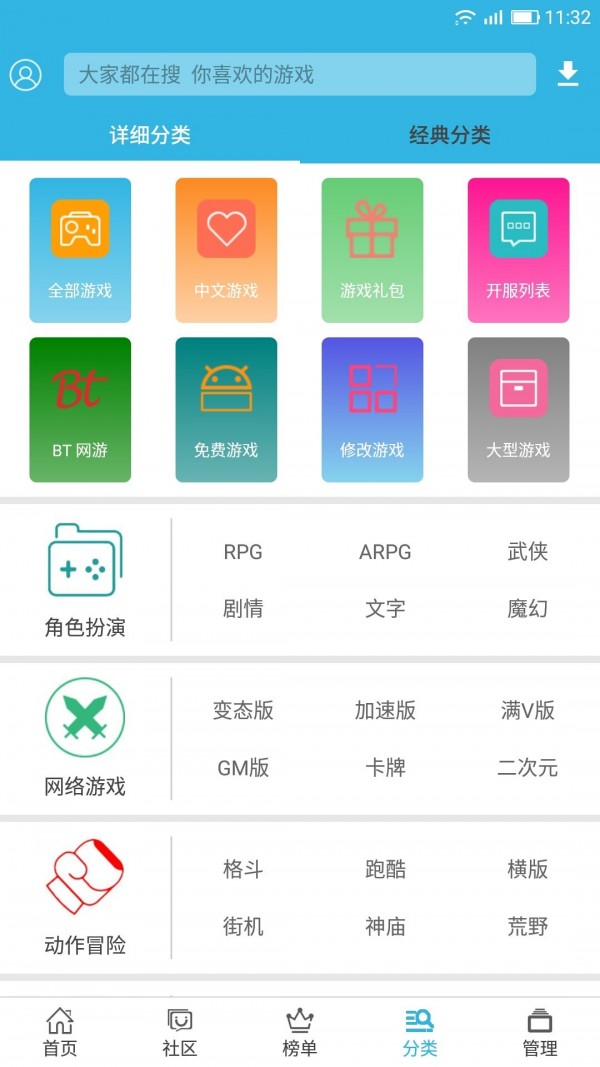Select the 跑酷 subcategory
The height and width of the screenshot is (1067, 600).
385,870
